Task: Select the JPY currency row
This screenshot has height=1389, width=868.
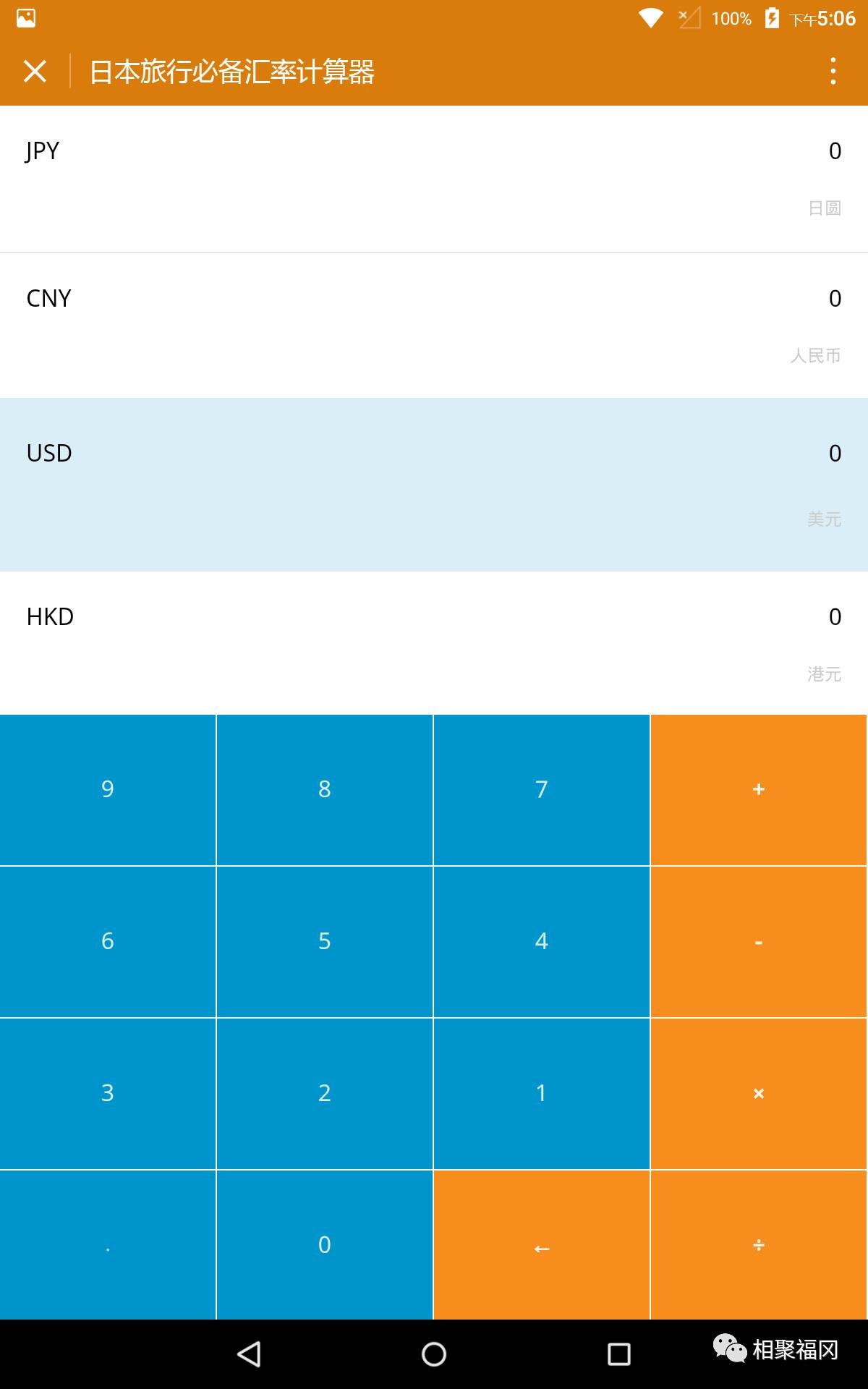Action: pos(434,179)
